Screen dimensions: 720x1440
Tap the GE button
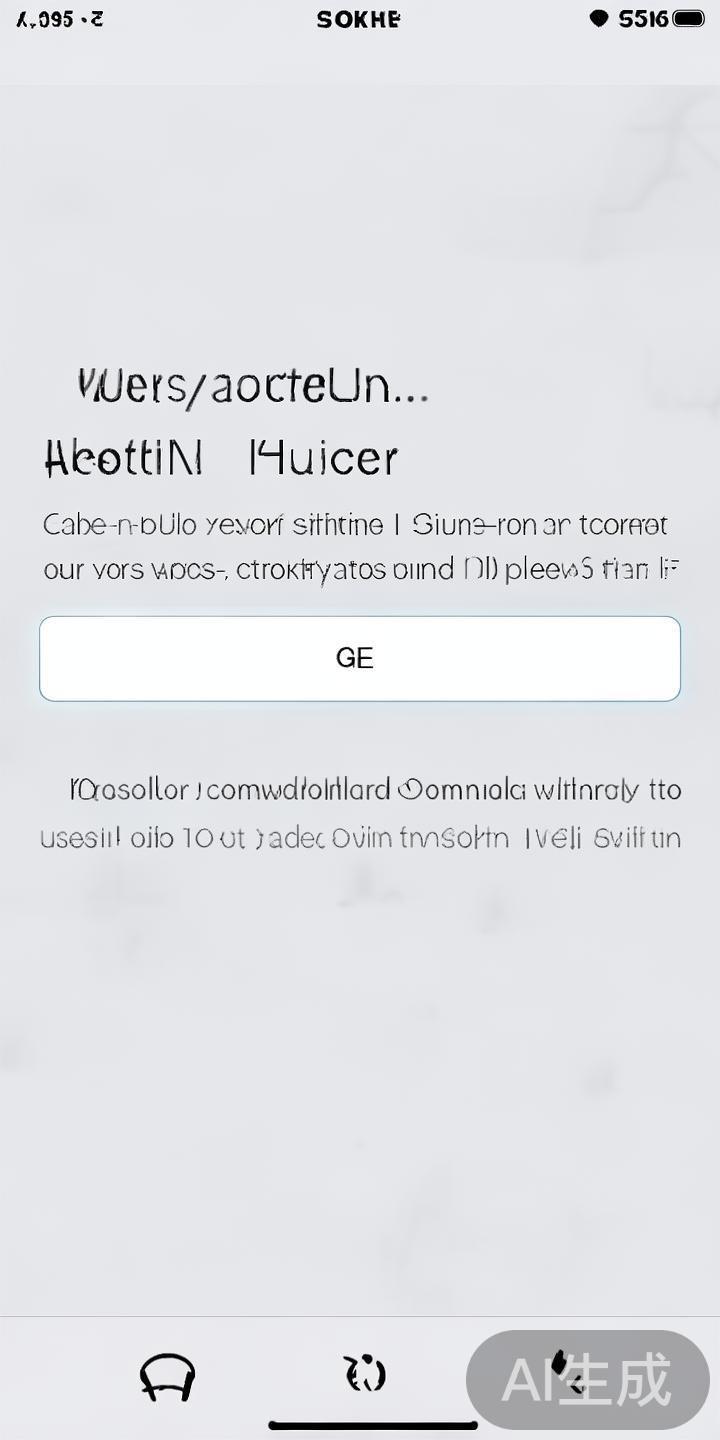pyautogui.click(x=360, y=658)
